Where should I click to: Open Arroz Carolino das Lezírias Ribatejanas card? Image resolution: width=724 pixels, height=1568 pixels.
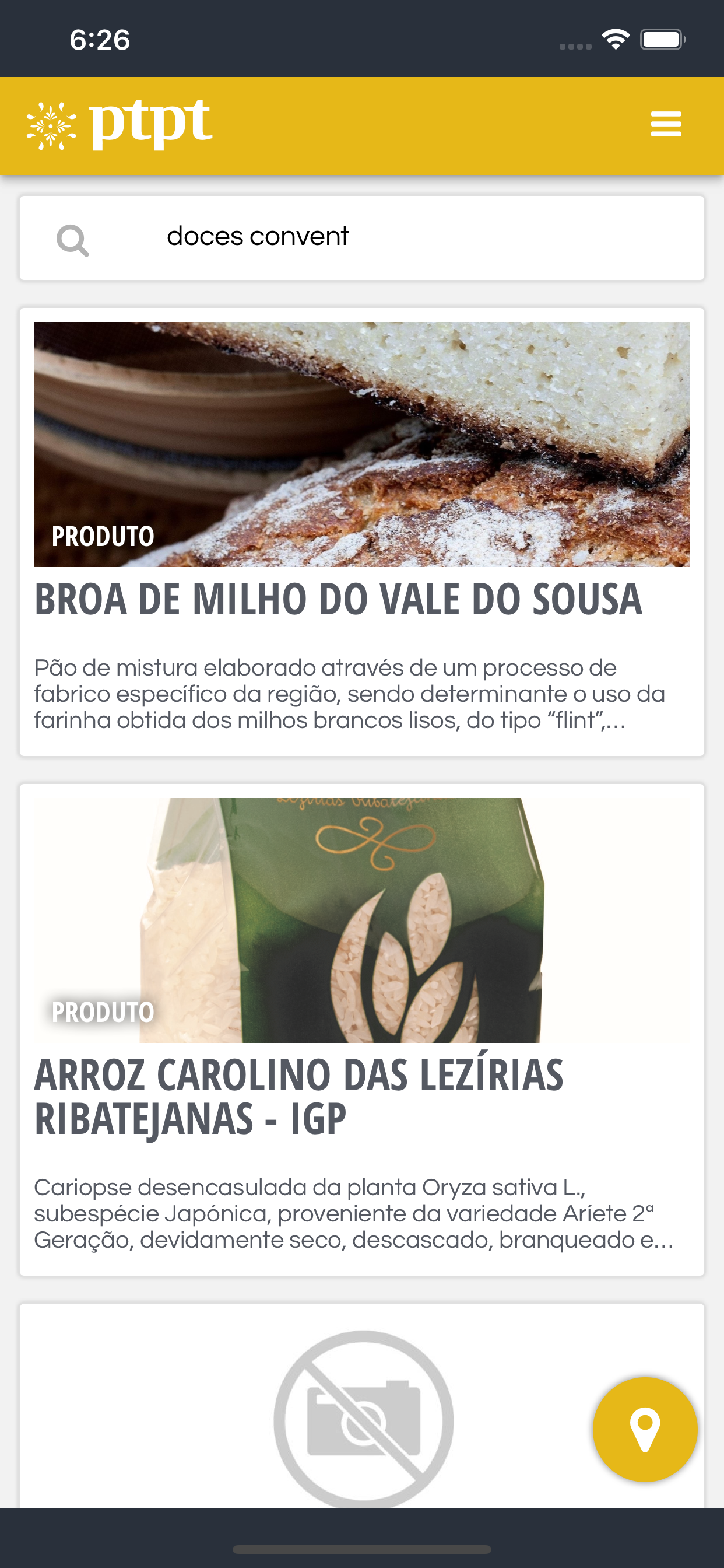point(362,1030)
